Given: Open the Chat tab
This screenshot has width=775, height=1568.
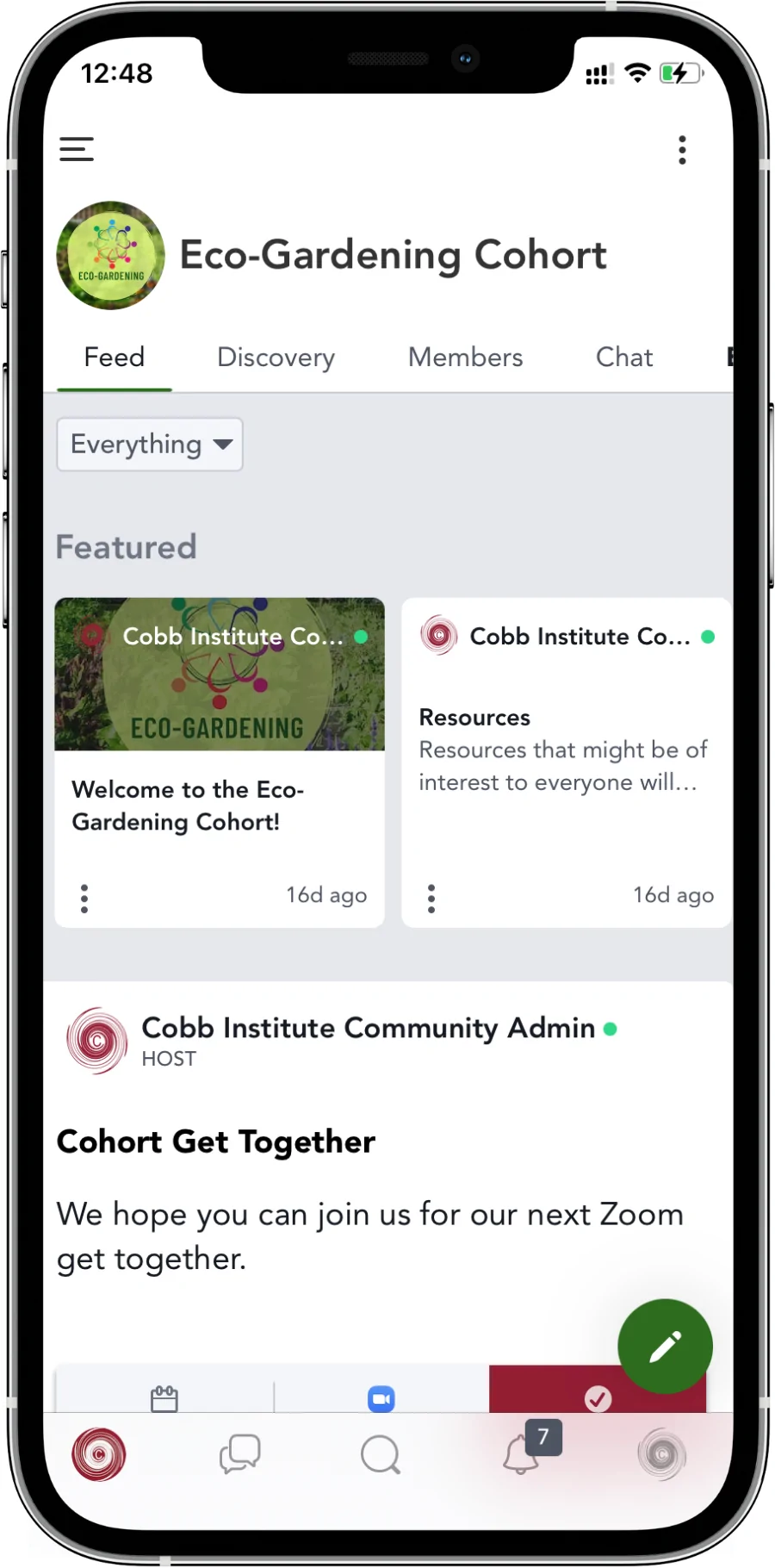Looking at the screenshot, I should (624, 358).
